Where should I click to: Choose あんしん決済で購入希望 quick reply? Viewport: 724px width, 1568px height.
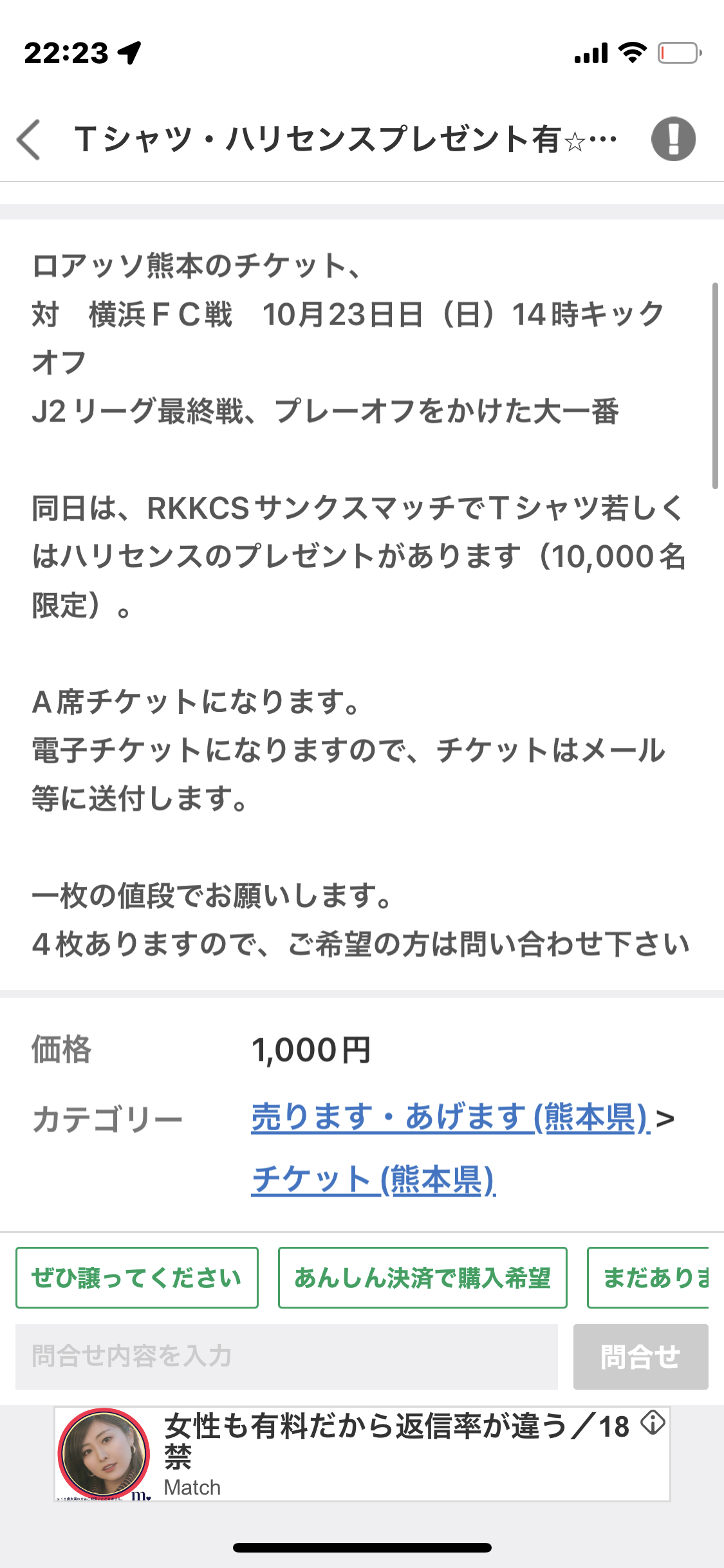point(423,1278)
